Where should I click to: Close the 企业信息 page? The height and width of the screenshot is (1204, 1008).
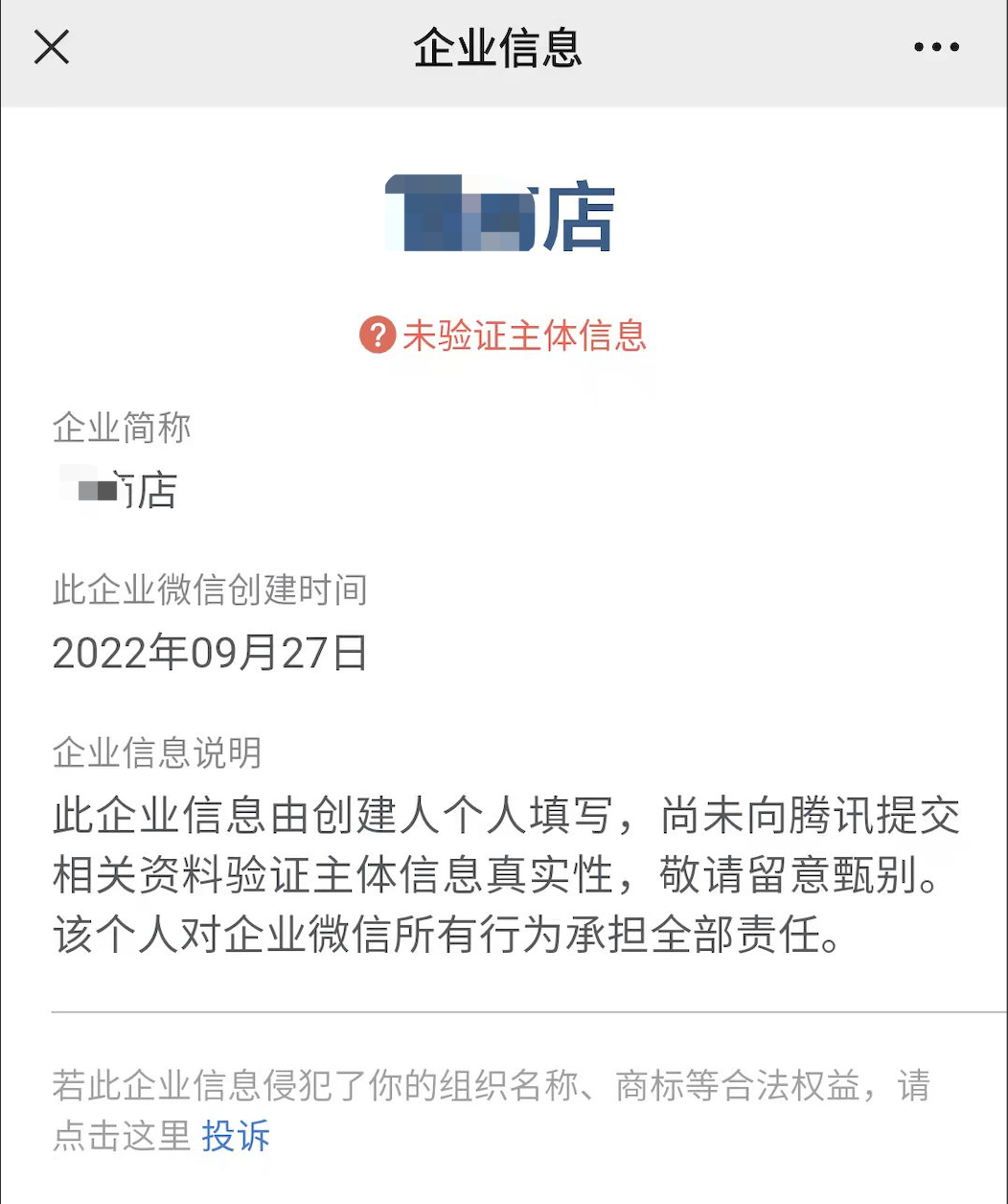coord(52,46)
